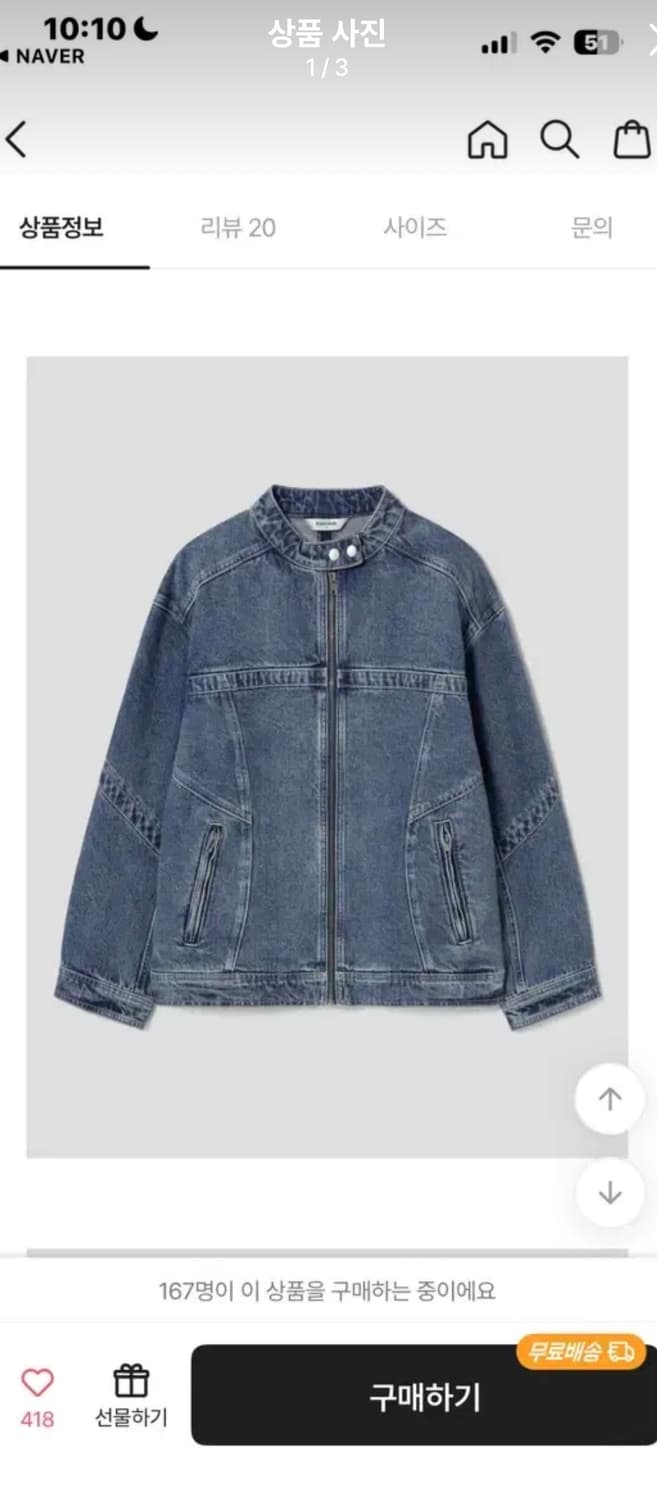
Task: Open the search icon
Action: (x=559, y=140)
